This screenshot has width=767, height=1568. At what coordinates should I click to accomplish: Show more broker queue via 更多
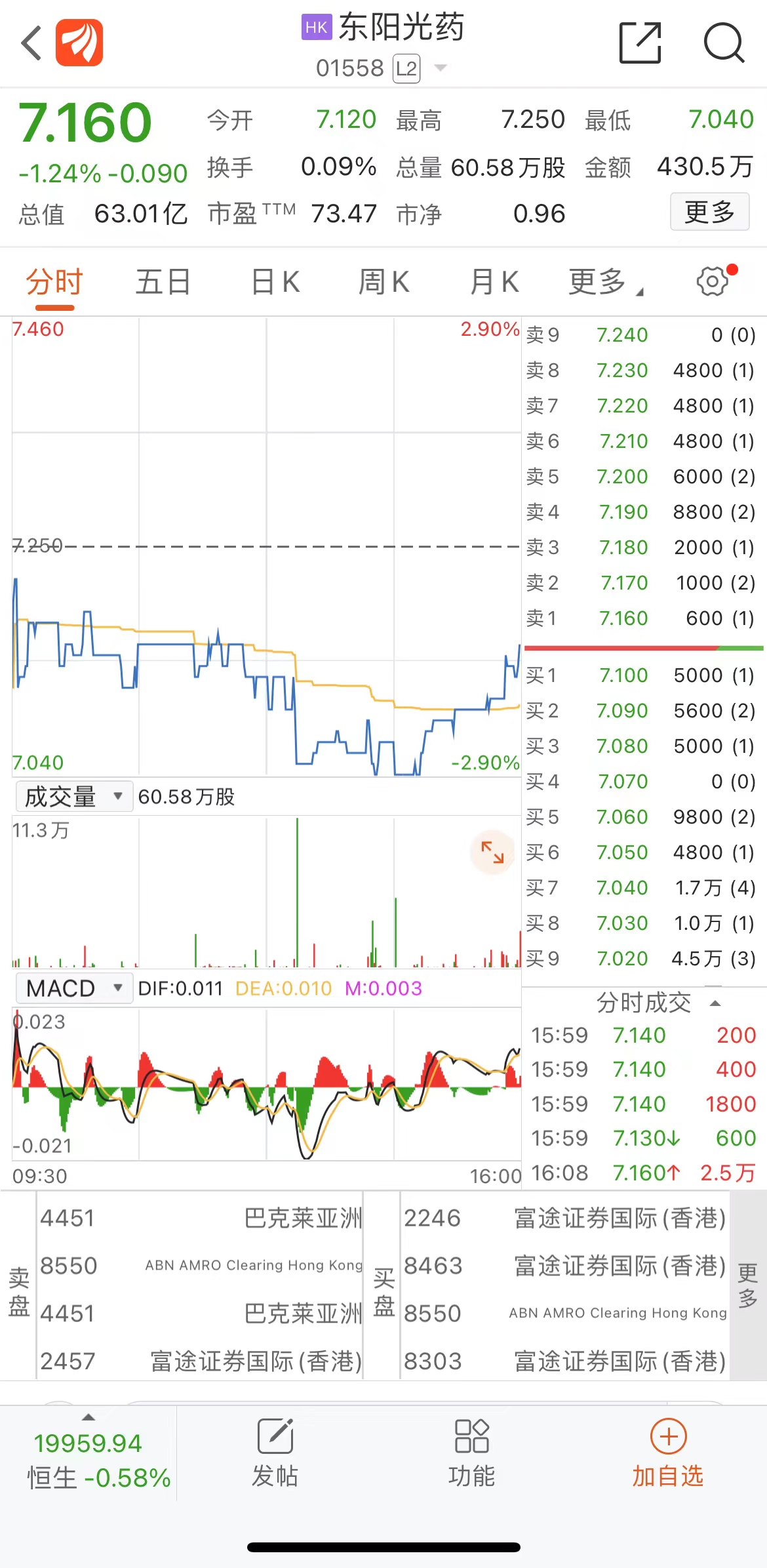tap(748, 1285)
